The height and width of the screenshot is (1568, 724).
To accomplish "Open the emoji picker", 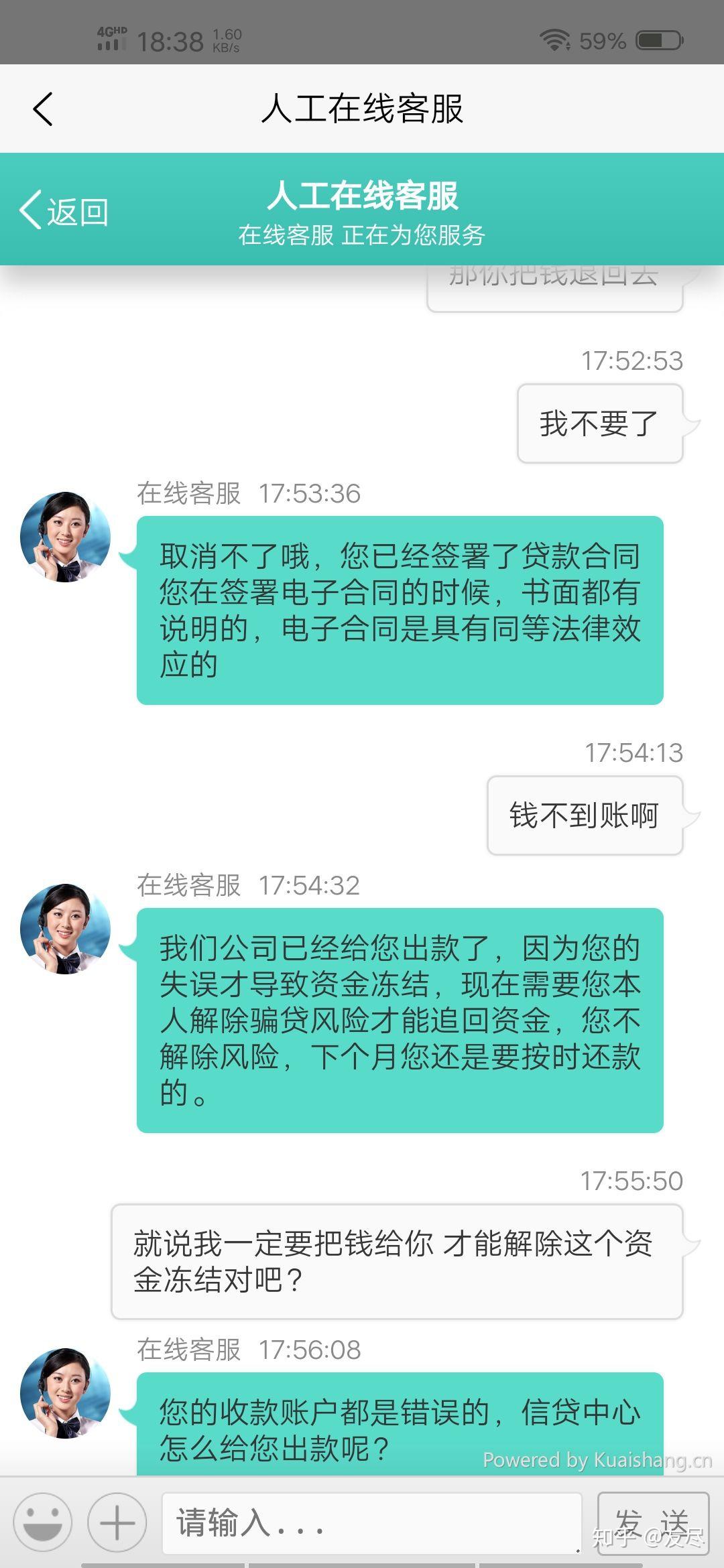I will tap(43, 1522).
